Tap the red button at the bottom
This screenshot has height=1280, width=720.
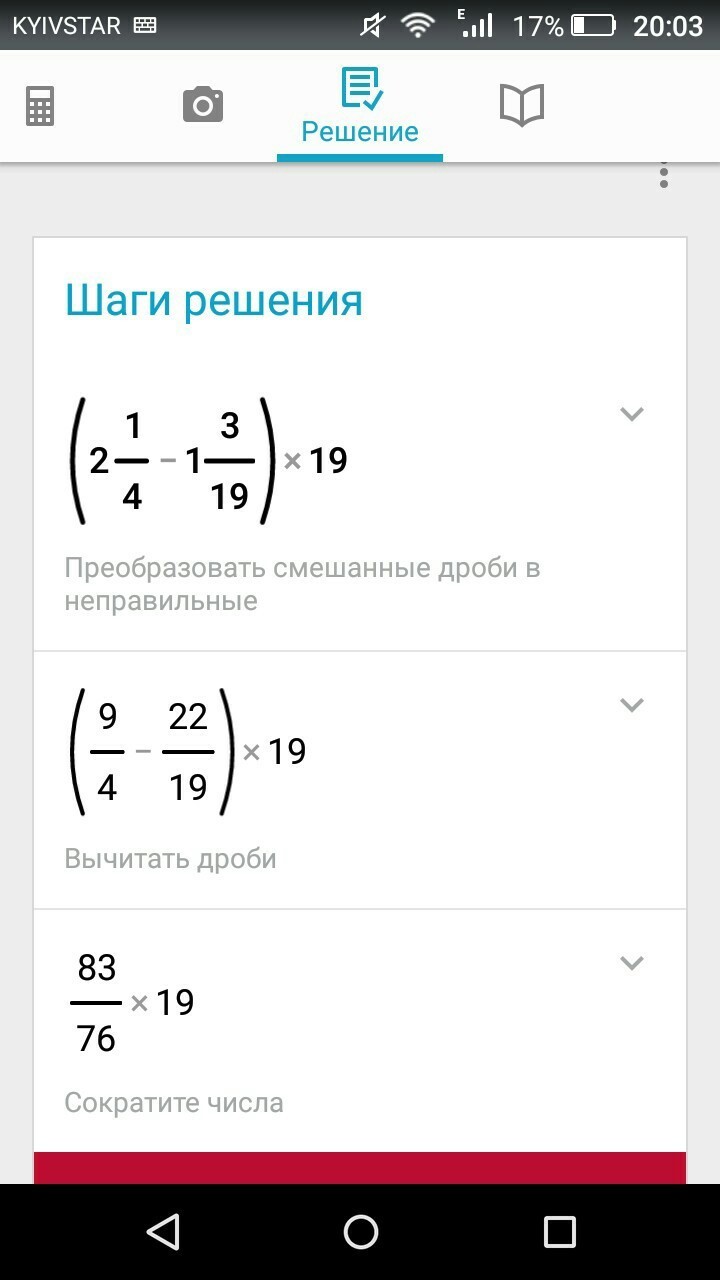360,1168
